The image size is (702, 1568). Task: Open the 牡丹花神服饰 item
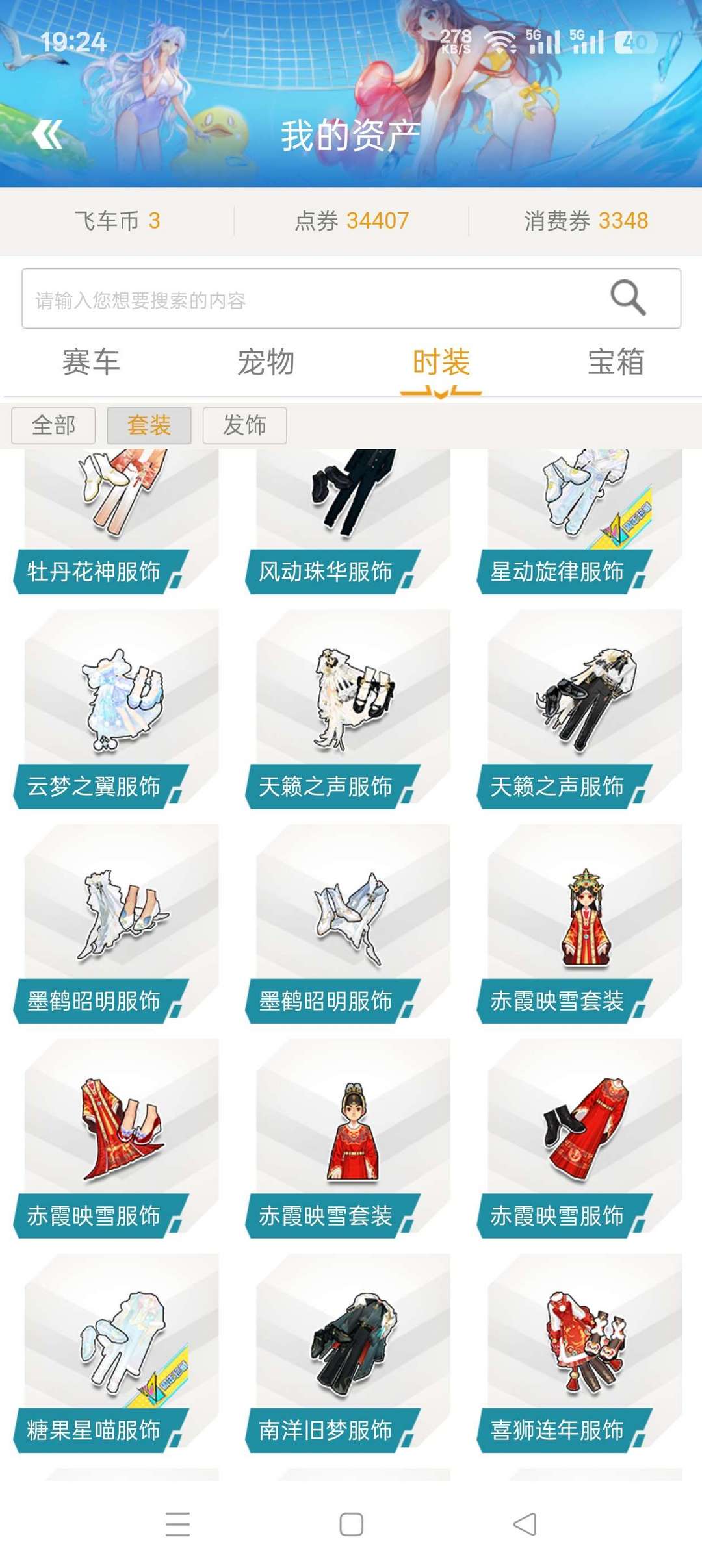tap(116, 519)
